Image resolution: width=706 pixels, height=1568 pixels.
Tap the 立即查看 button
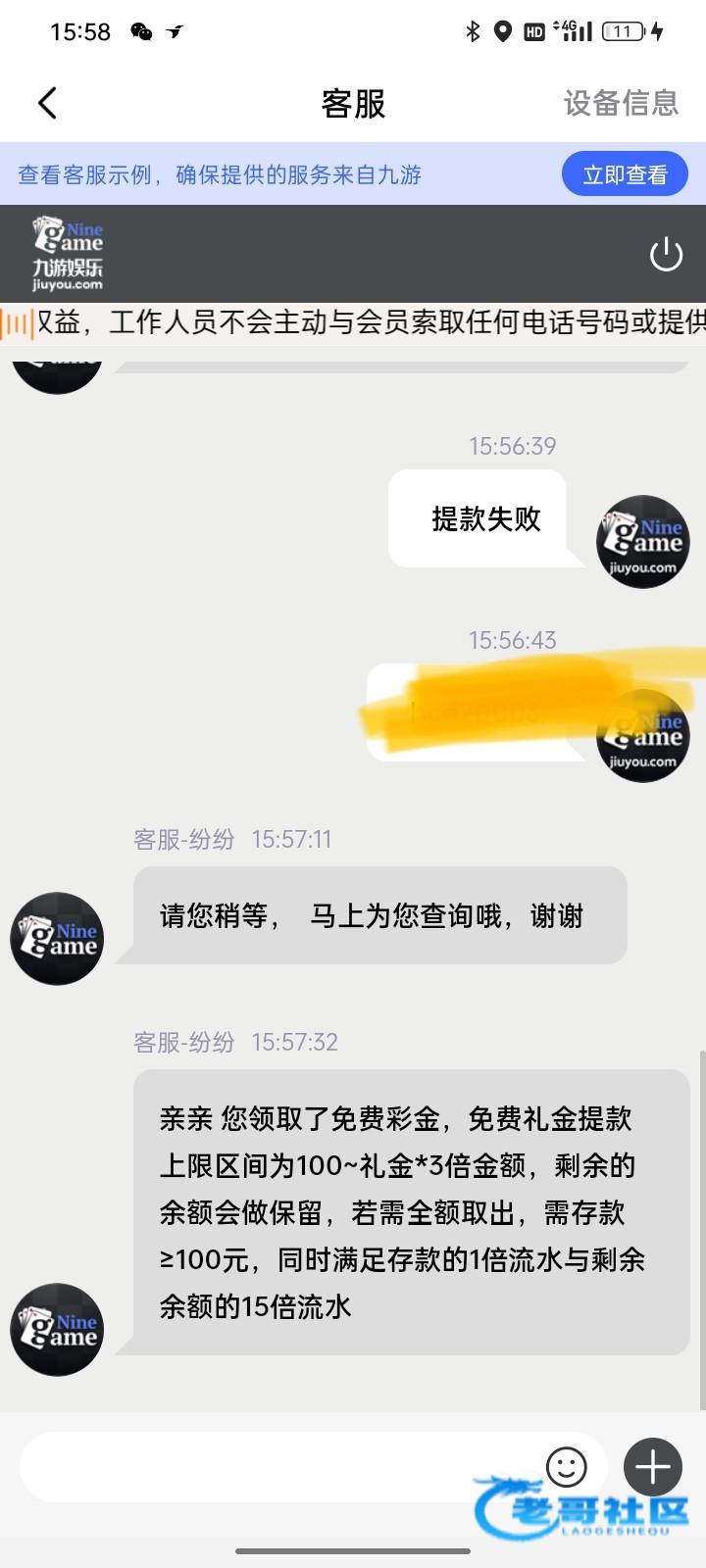click(x=625, y=174)
